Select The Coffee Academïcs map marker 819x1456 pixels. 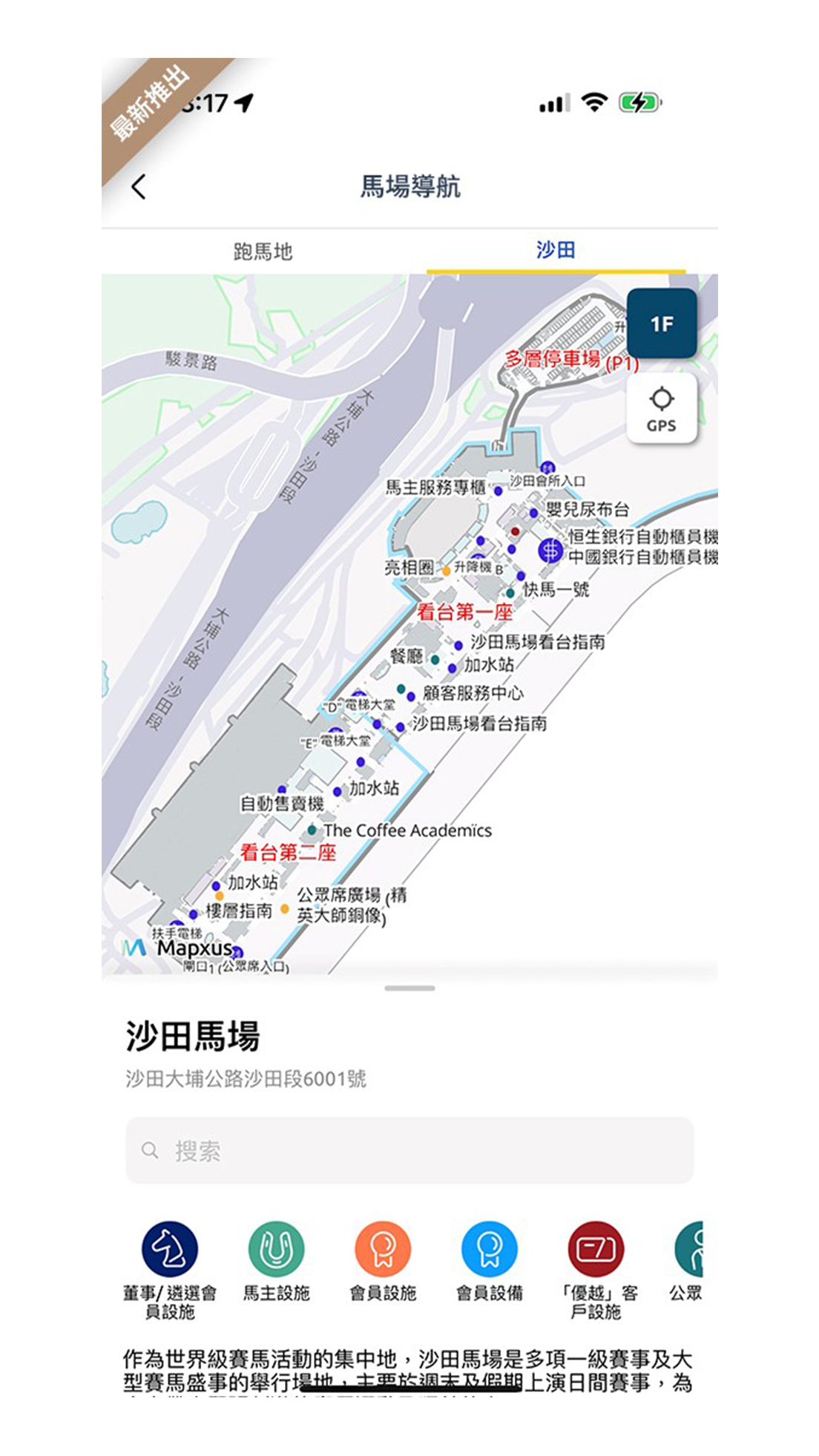click(312, 830)
